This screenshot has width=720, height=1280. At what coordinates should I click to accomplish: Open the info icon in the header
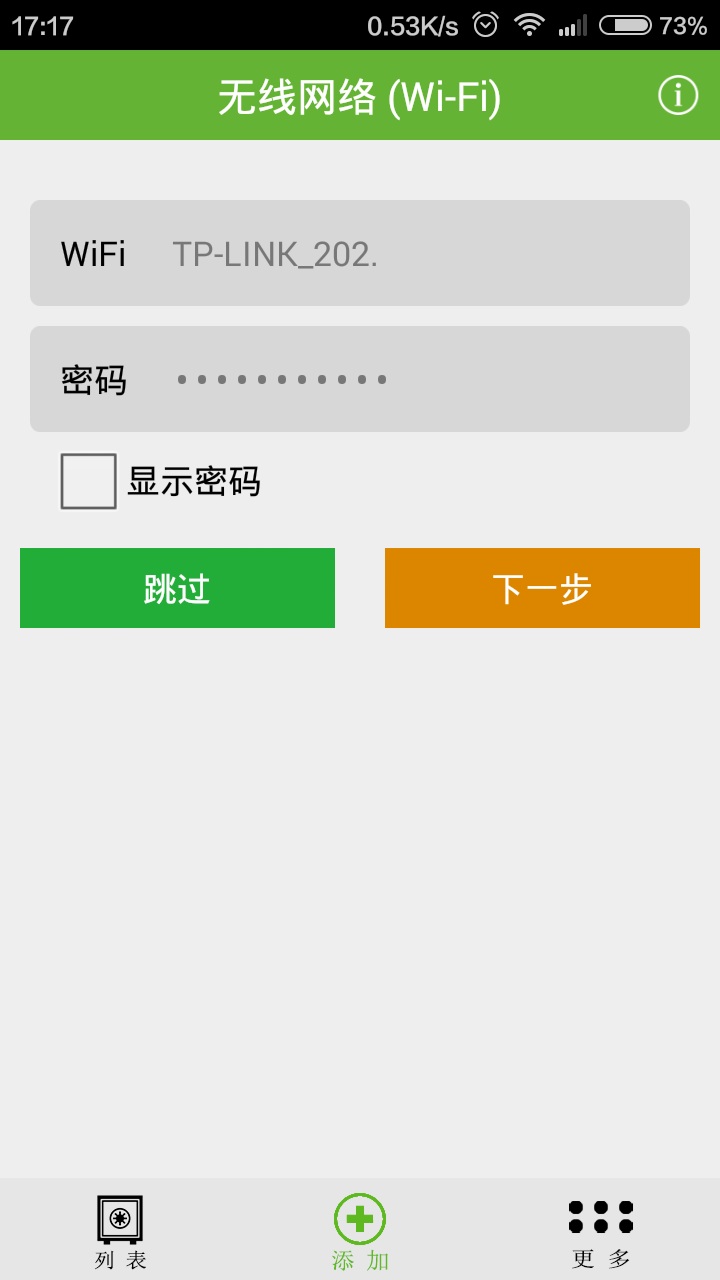(x=678, y=96)
